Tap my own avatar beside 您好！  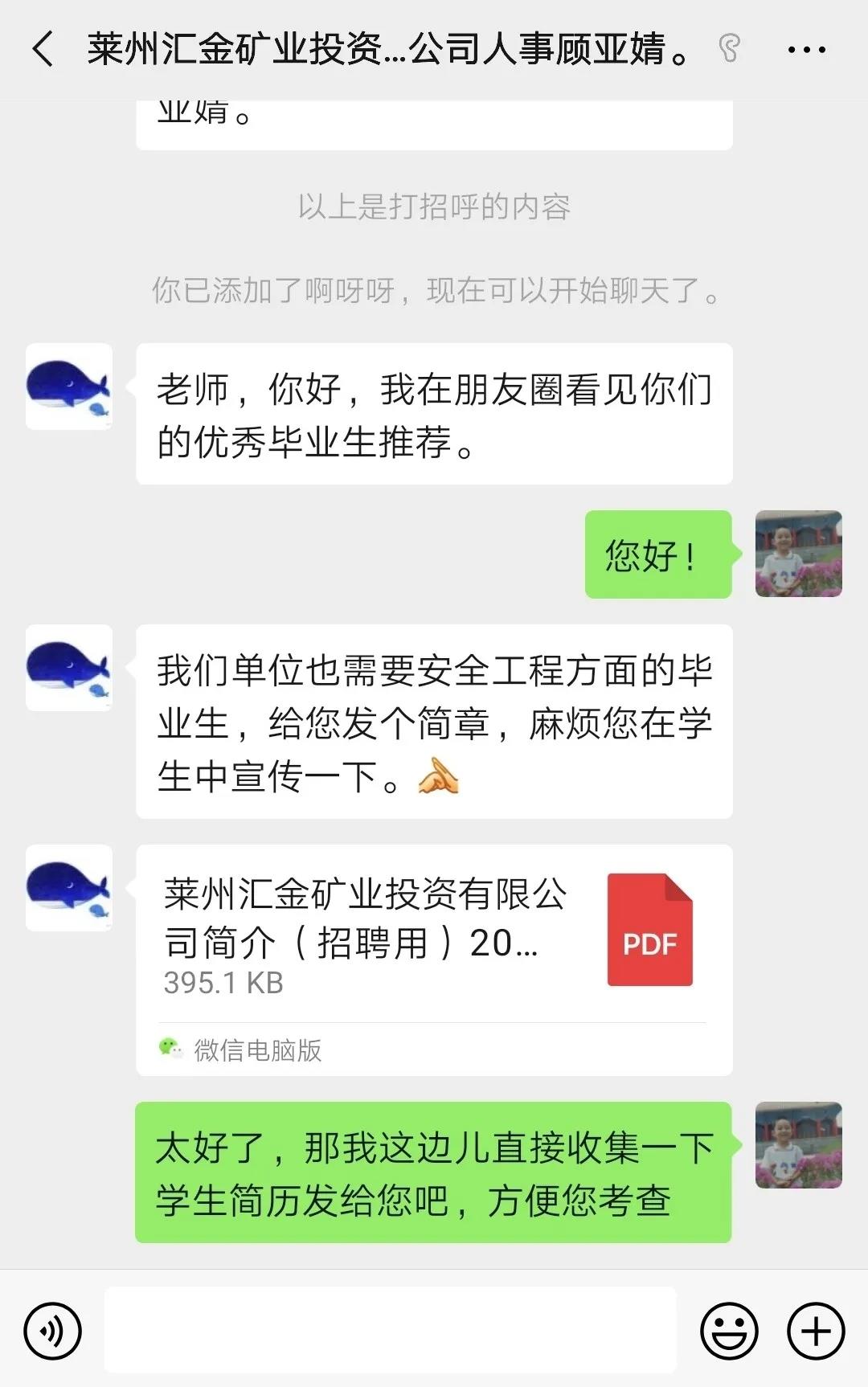pyautogui.click(x=798, y=554)
